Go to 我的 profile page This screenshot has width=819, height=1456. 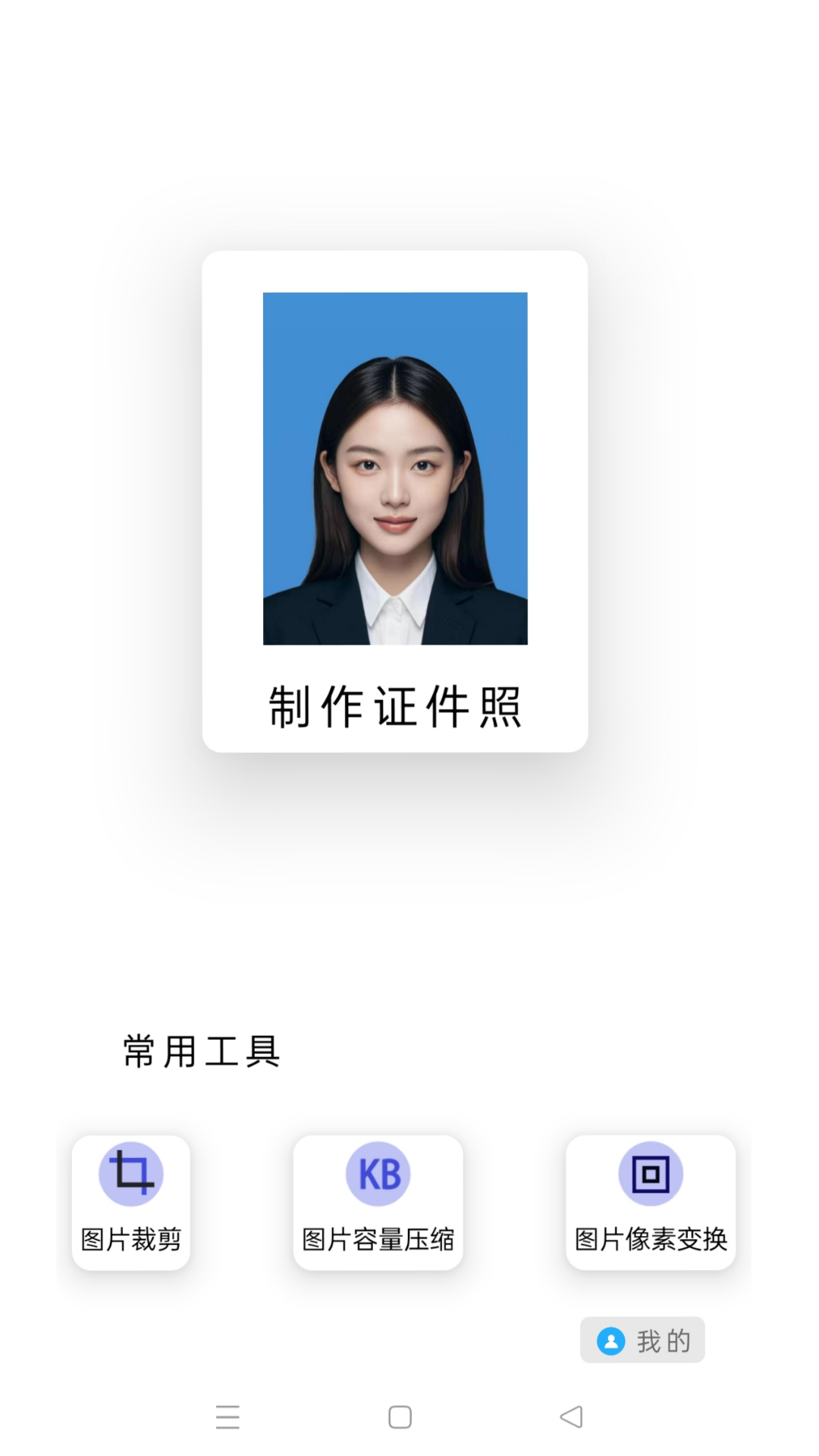[642, 1341]
